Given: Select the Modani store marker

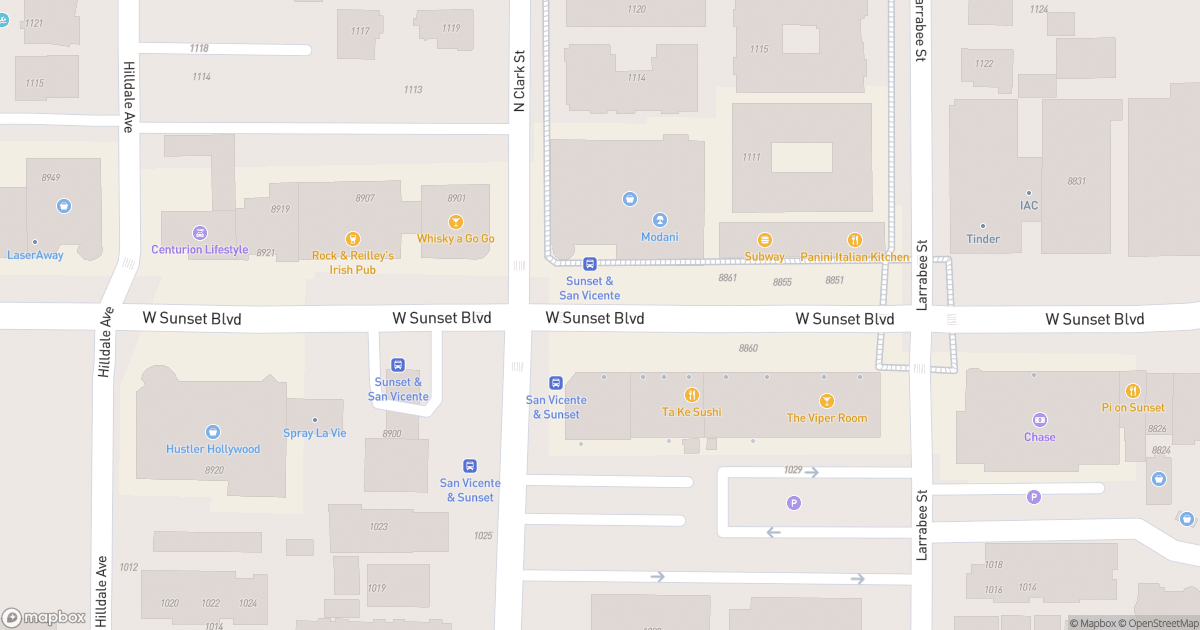Looking at the screenshot, I should point(659,220).
